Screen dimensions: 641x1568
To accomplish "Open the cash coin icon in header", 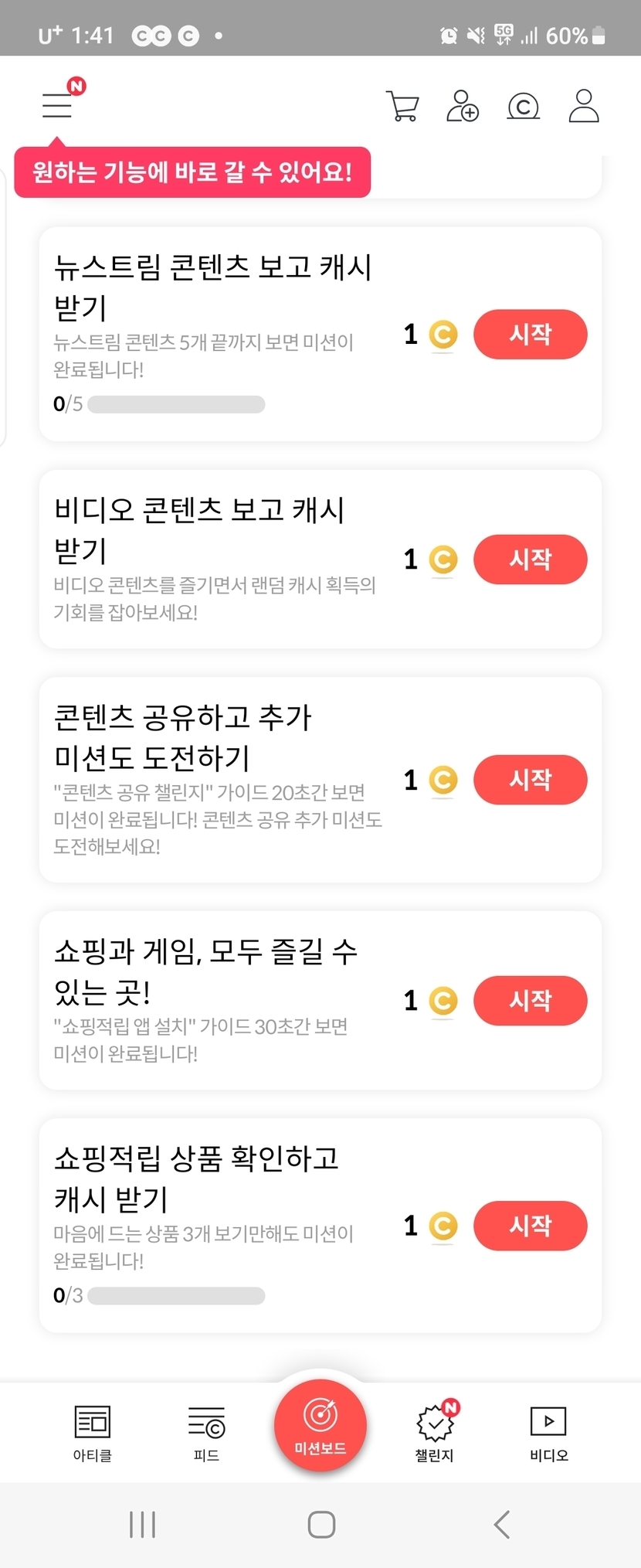I will point(523,106).
